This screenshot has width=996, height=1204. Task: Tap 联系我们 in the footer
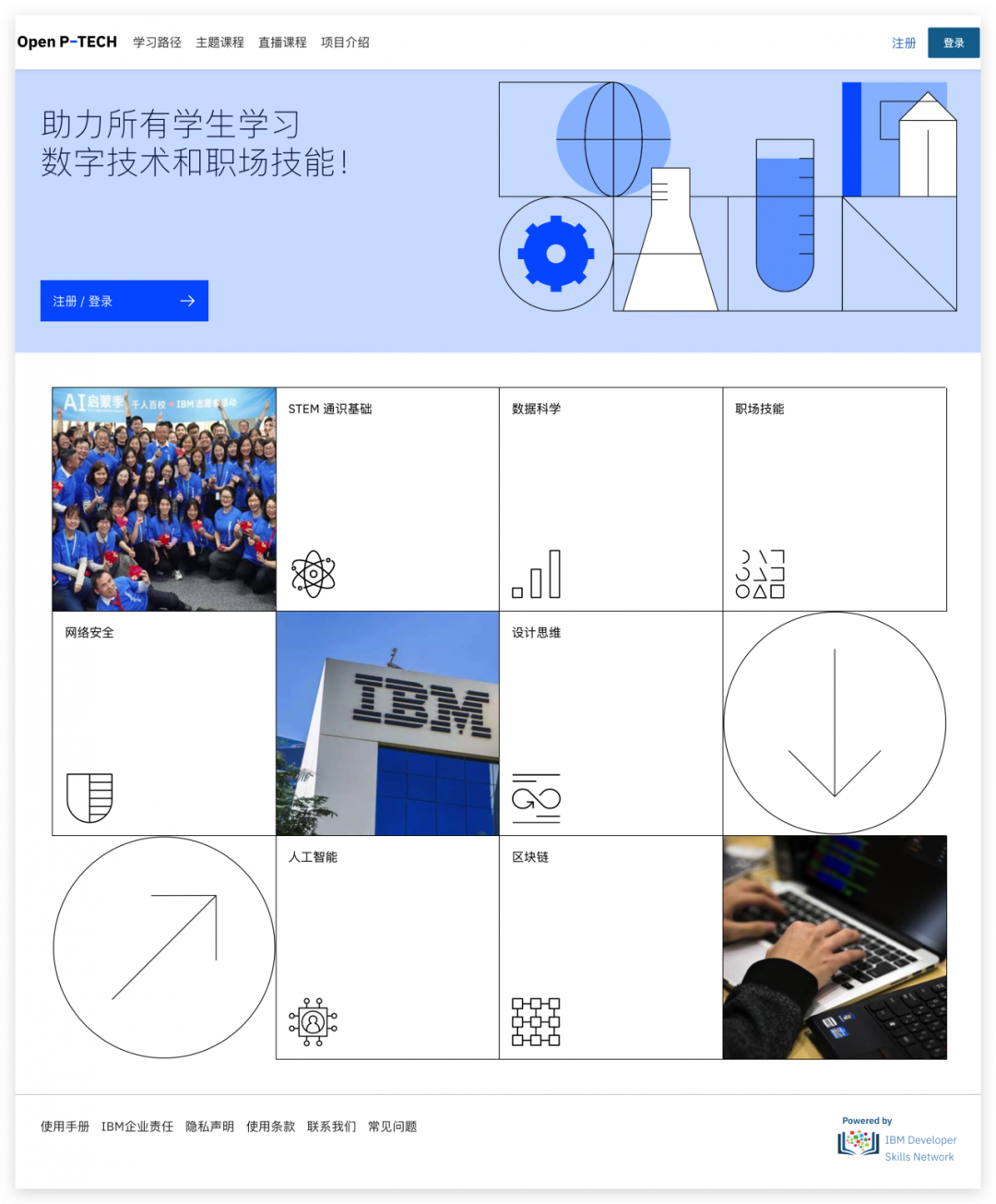[331, 1127]
